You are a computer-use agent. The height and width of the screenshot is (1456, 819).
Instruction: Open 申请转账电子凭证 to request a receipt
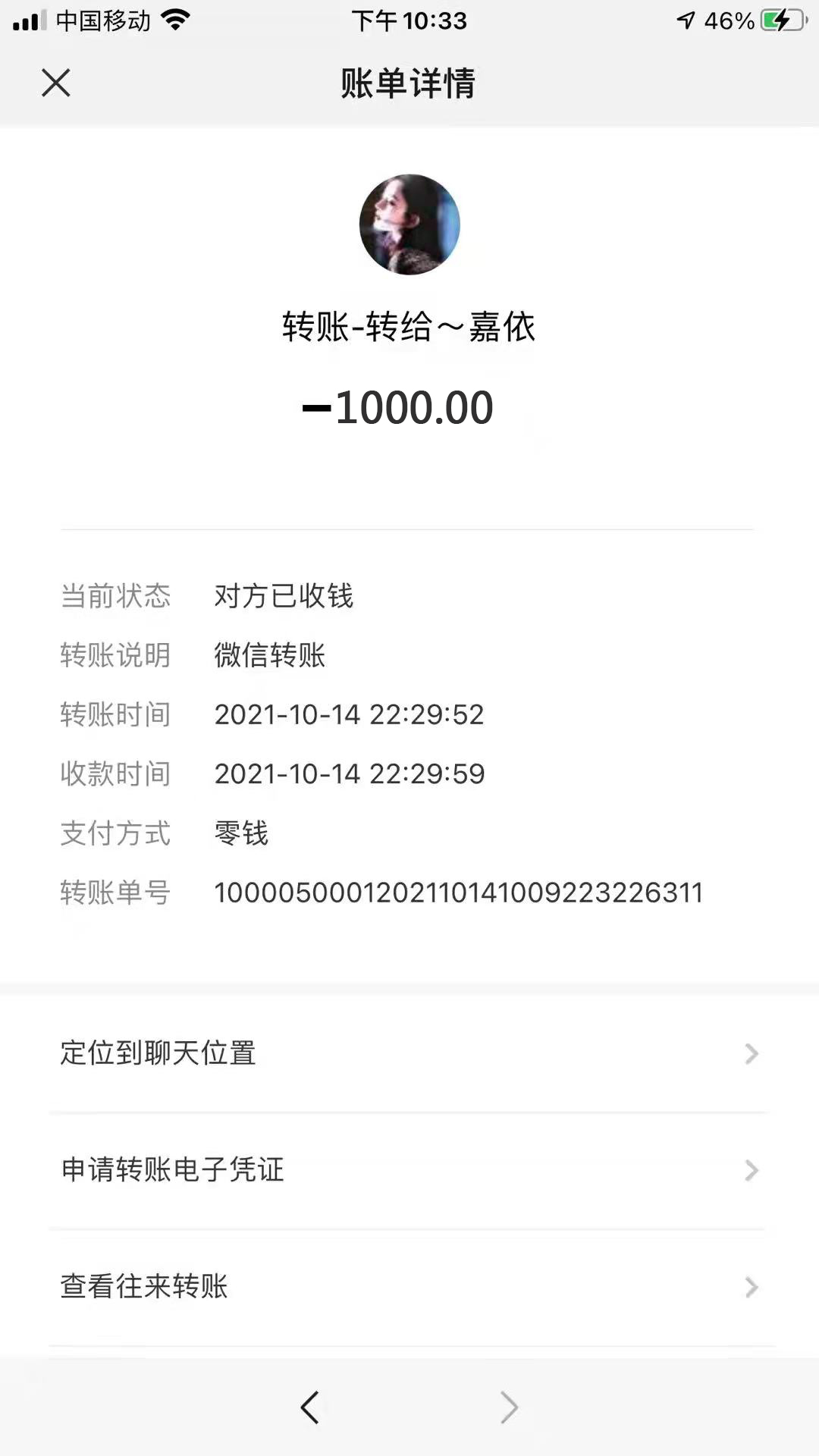[172, 1170]
